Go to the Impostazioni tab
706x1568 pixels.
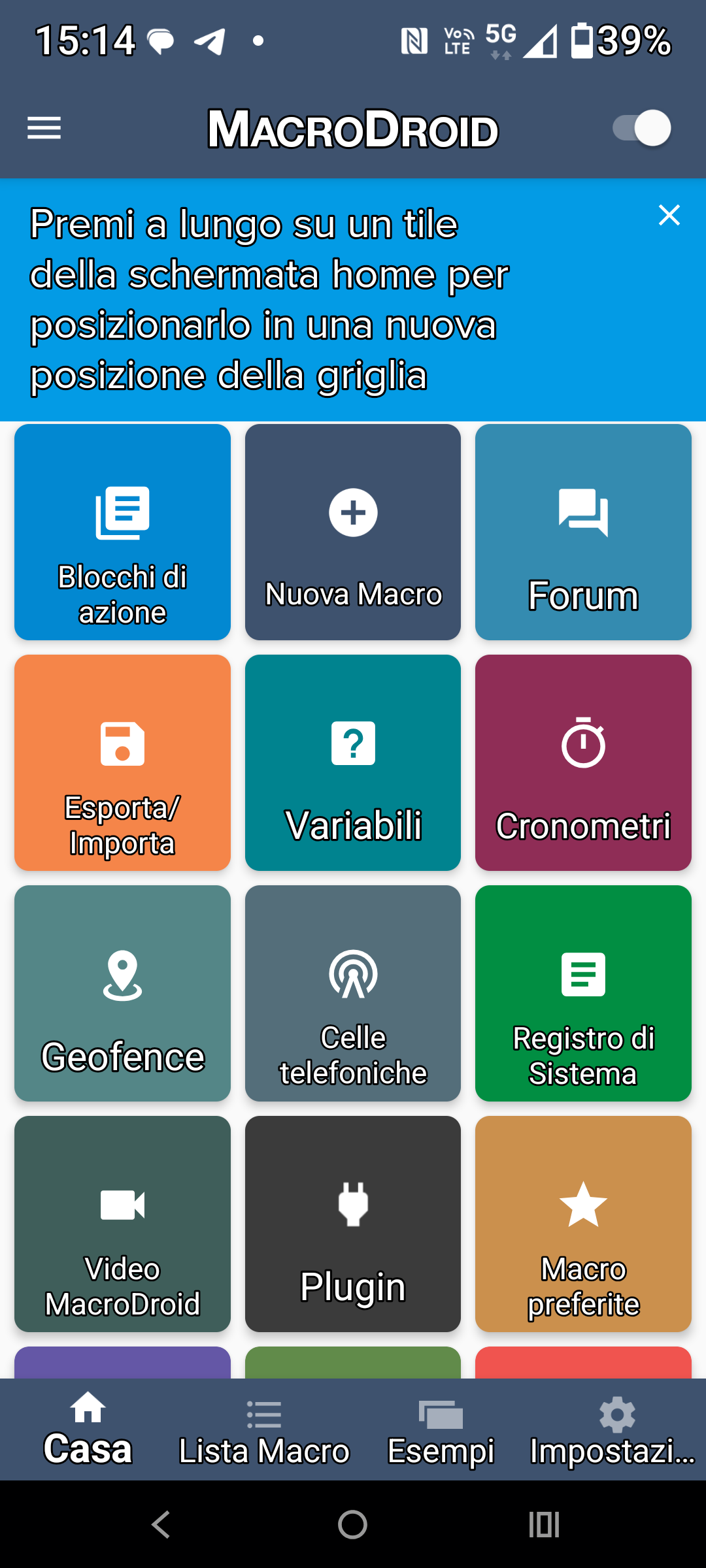coord(616,1431)
